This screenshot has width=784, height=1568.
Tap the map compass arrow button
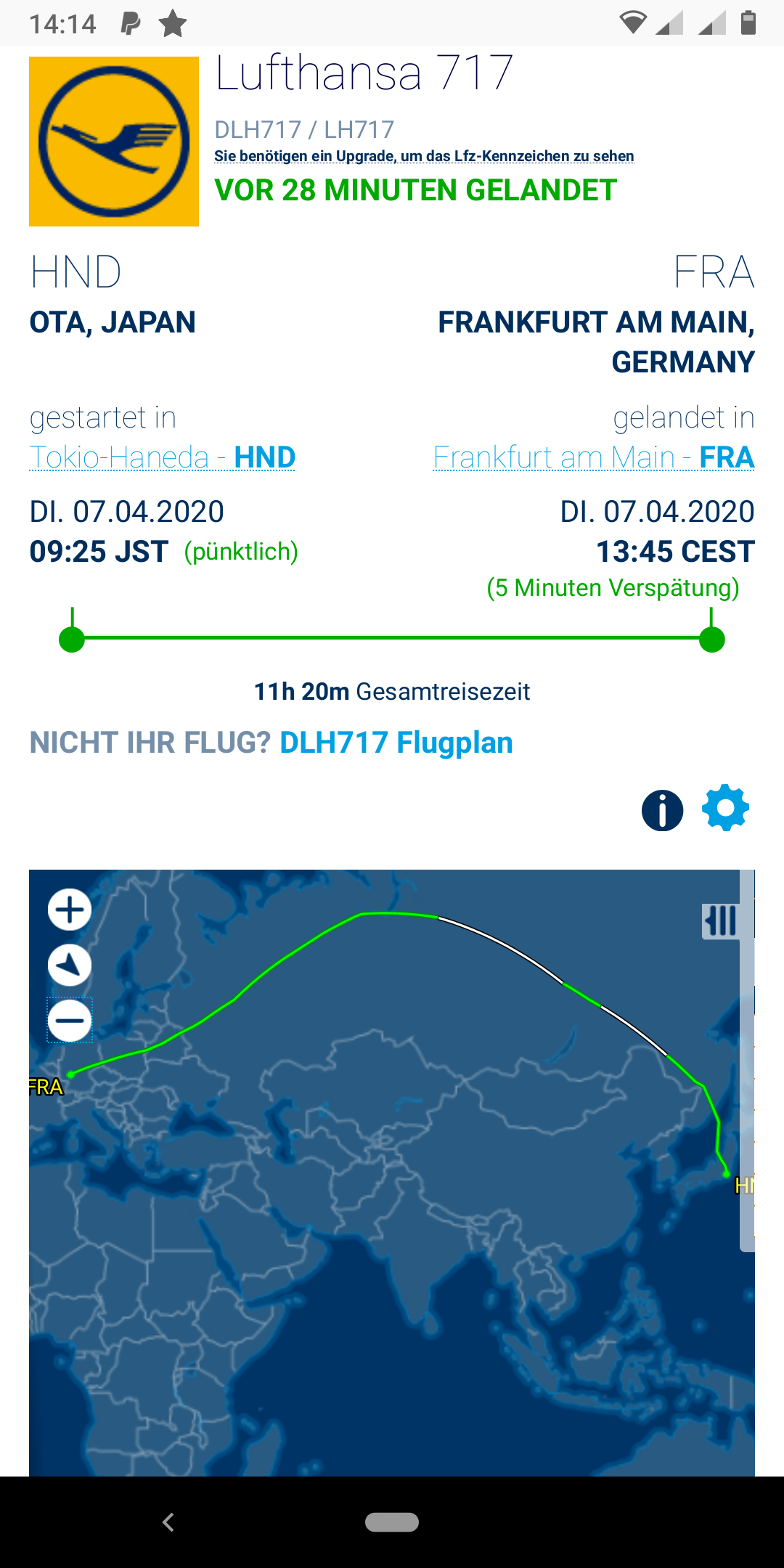tap(70, 965)
